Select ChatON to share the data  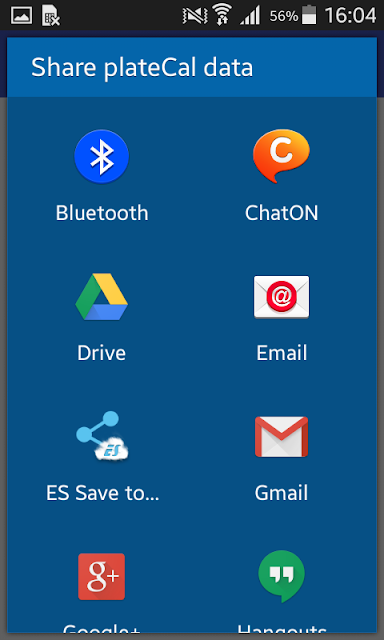281,176
